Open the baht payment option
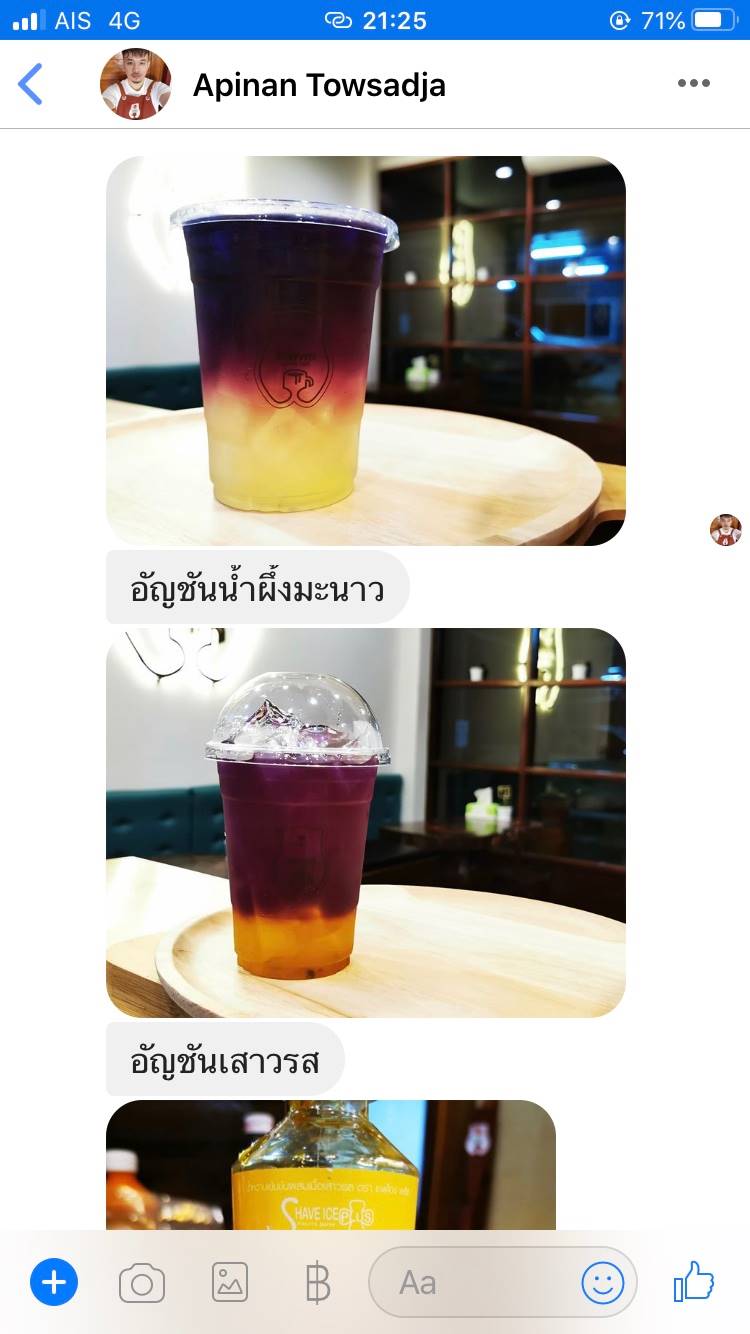 pyautogui.click(x=317, y=1283)
